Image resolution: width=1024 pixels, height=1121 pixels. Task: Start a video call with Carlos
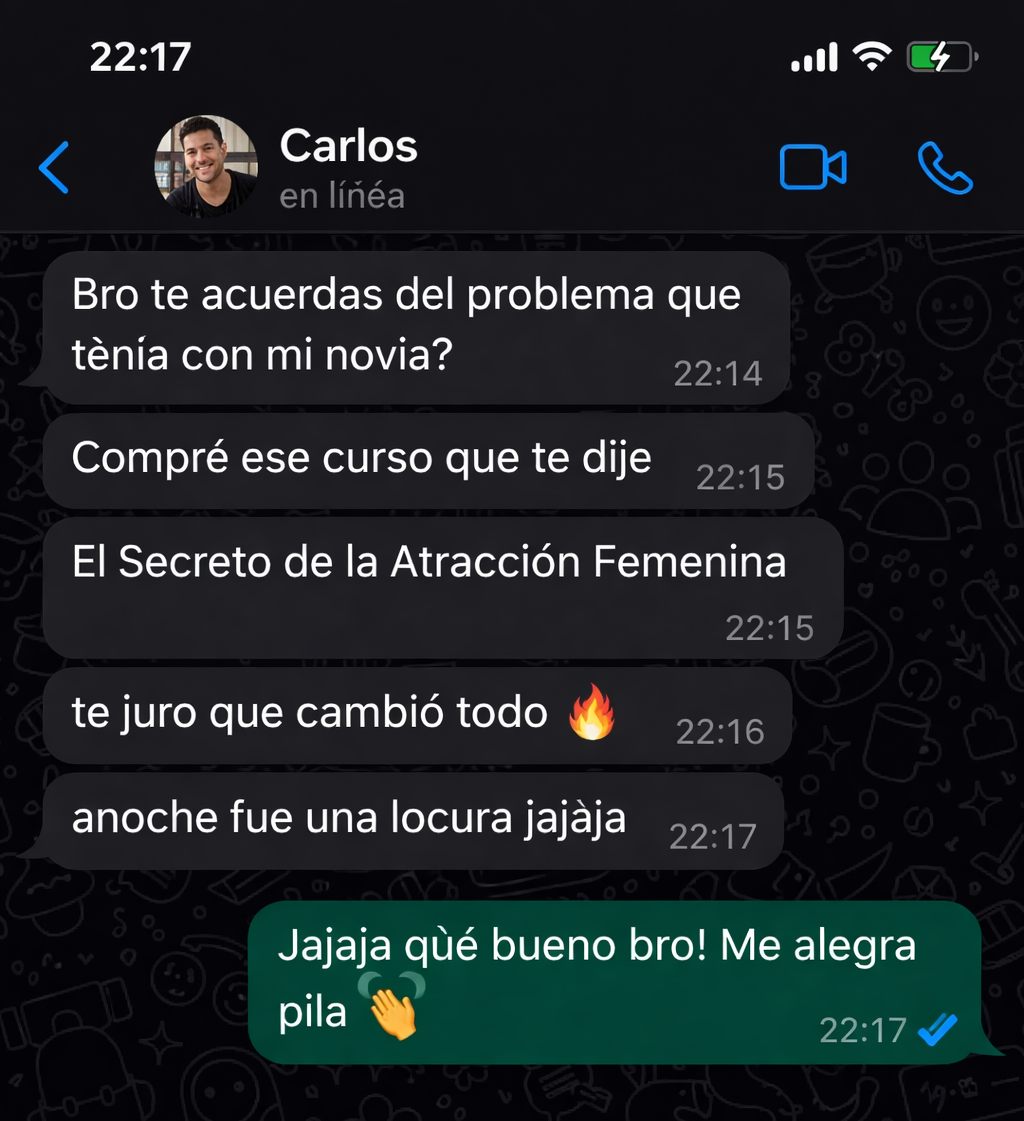pos(812,168)
